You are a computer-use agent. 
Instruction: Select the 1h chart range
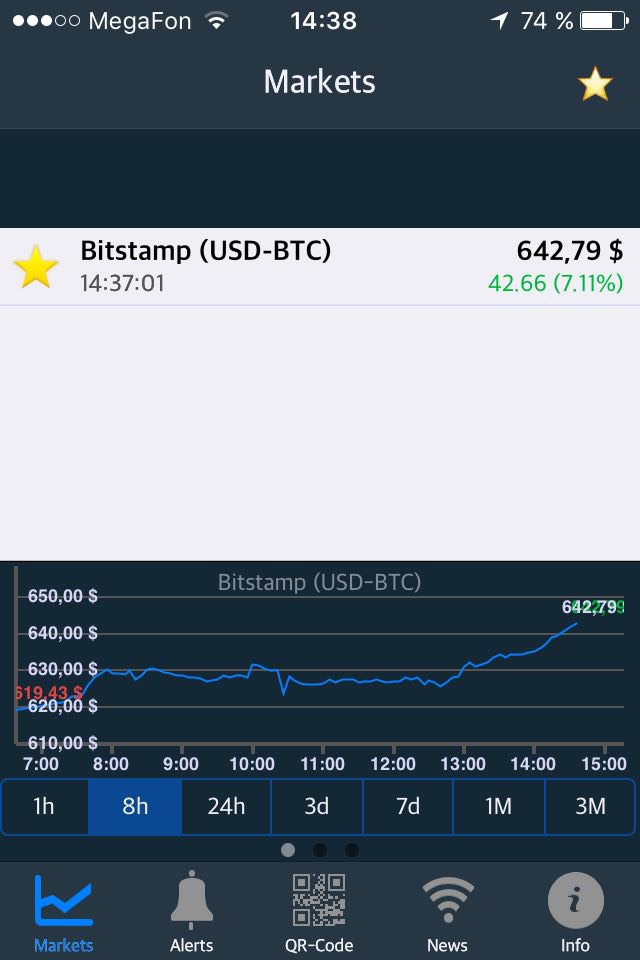pos(45,806)
